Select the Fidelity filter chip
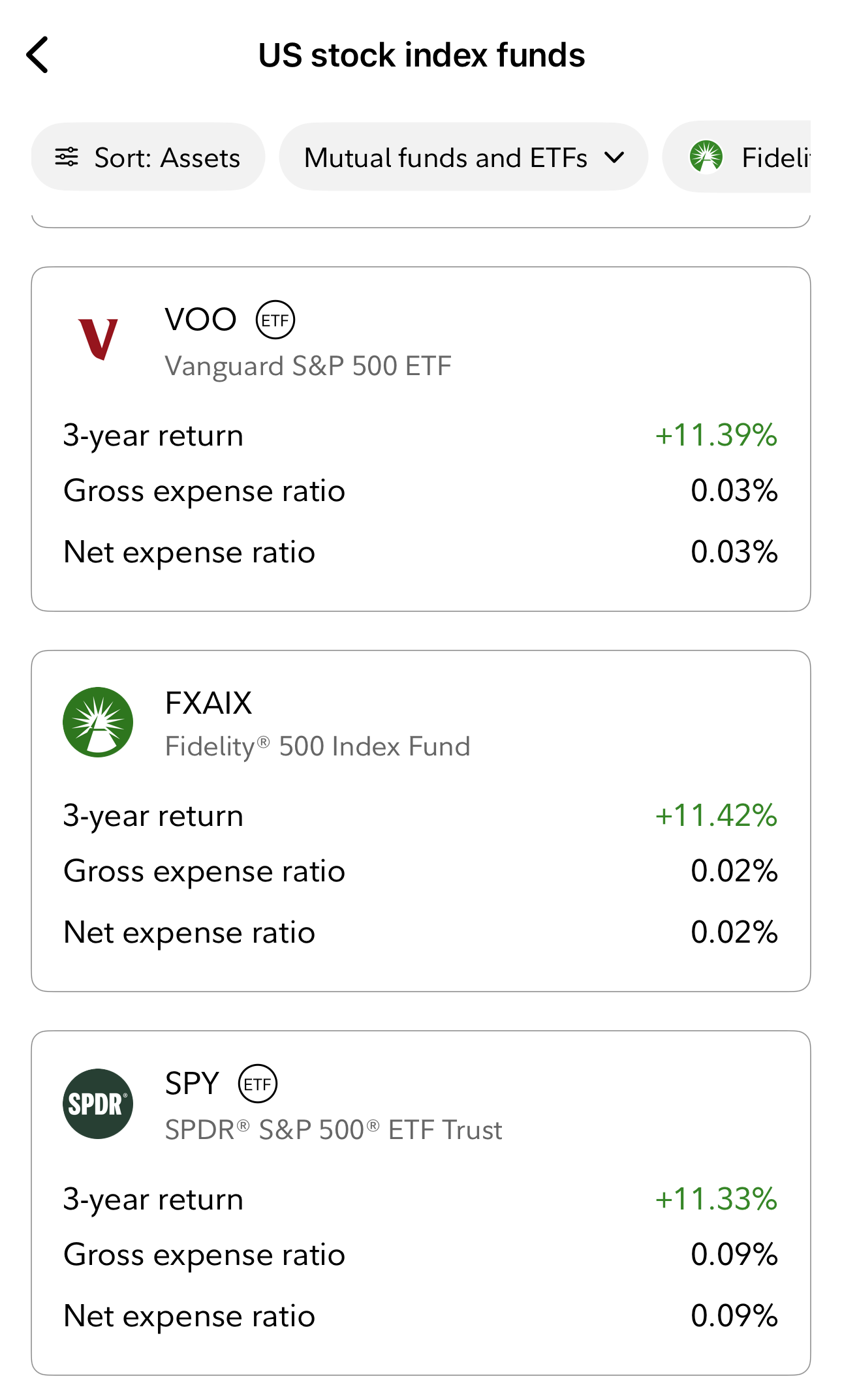The image size is (842, 1400). [737, 157]
